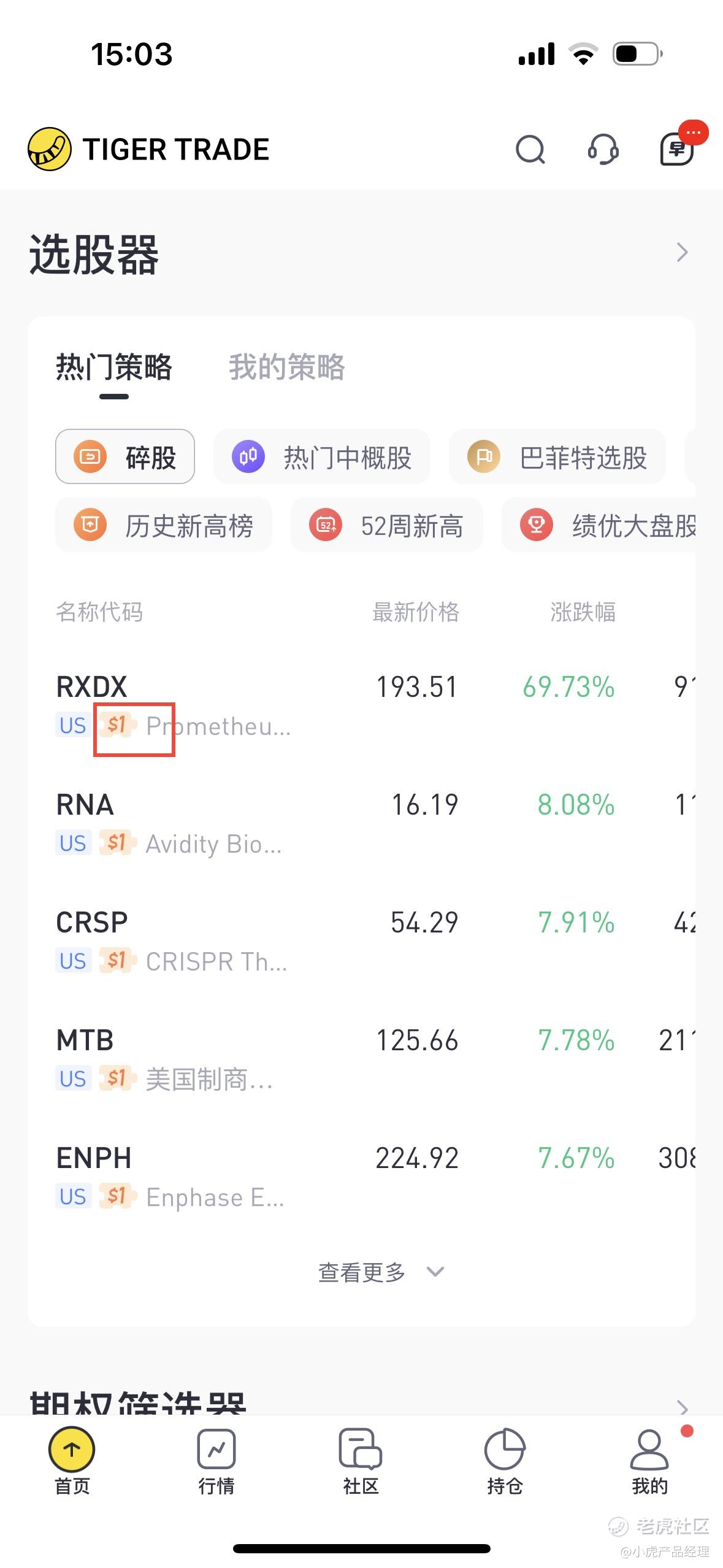Open the search icon

pos(530,149)
